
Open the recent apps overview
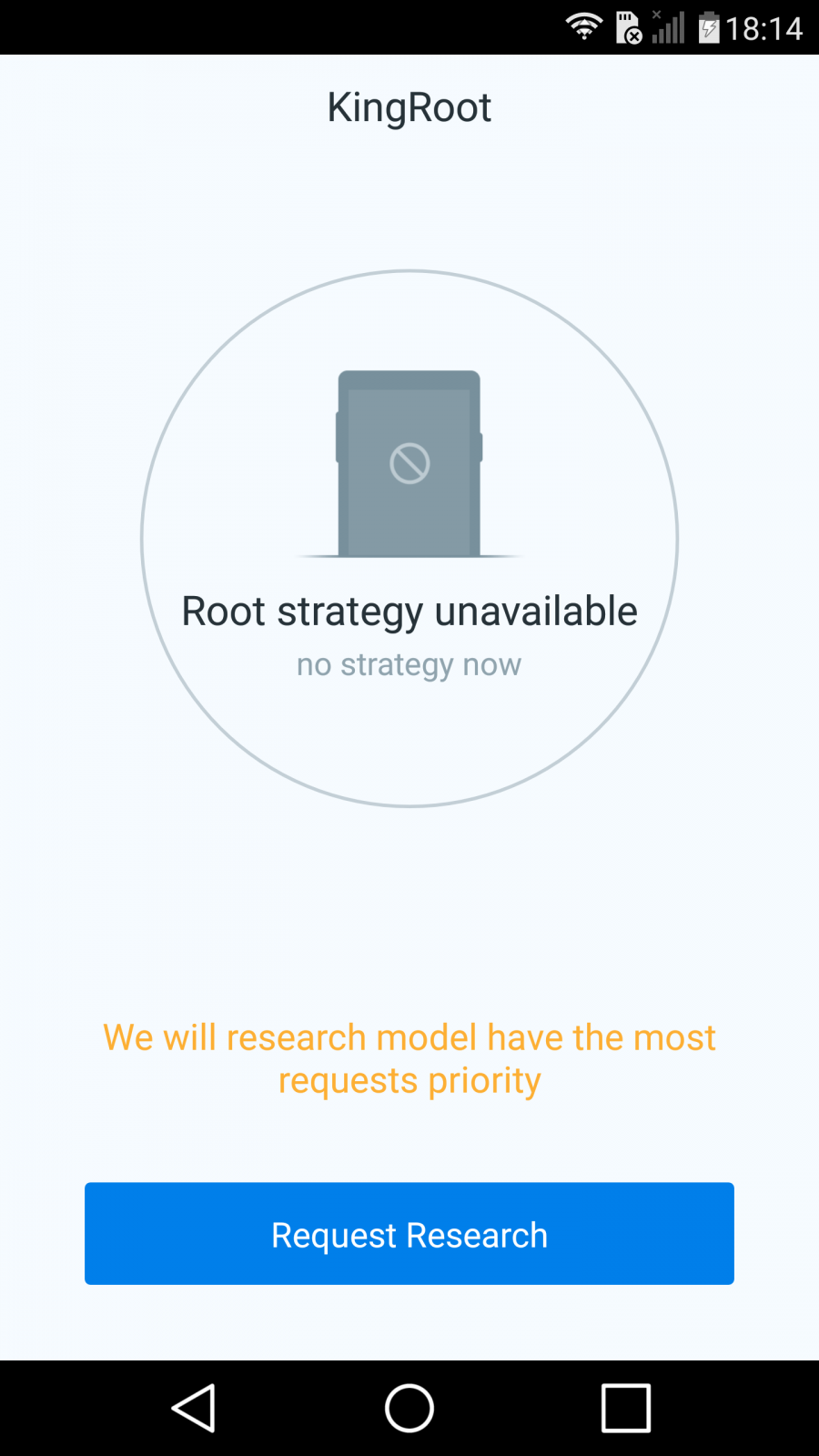click(626, 1409)
